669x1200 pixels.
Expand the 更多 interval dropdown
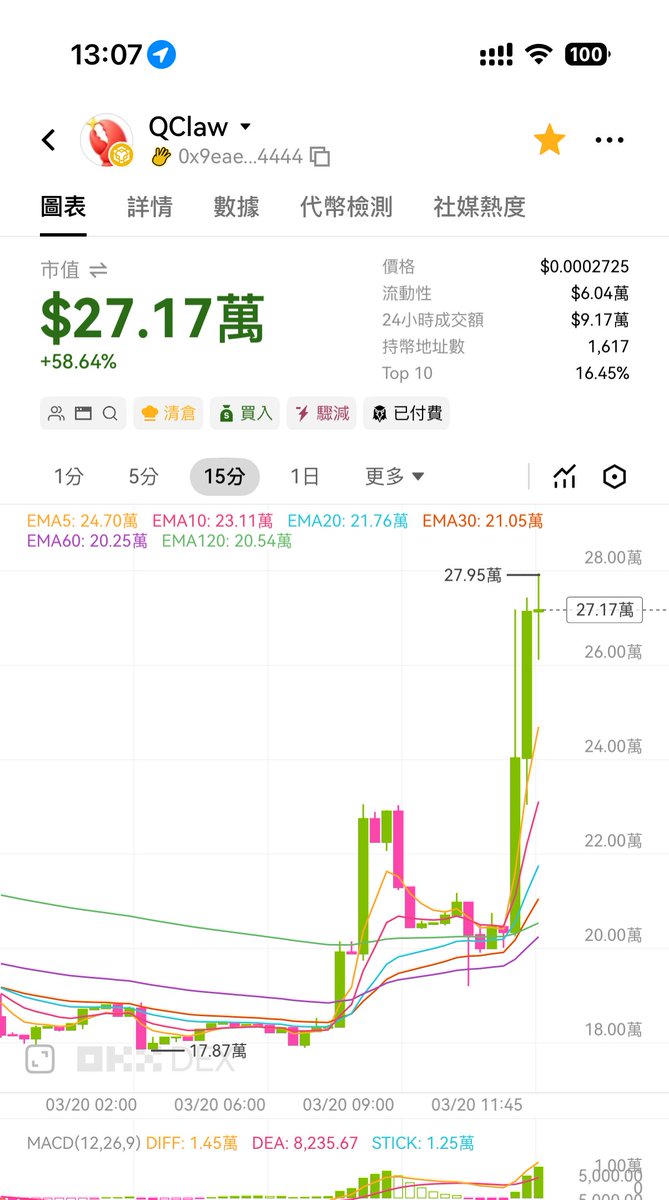coord(394,477)
